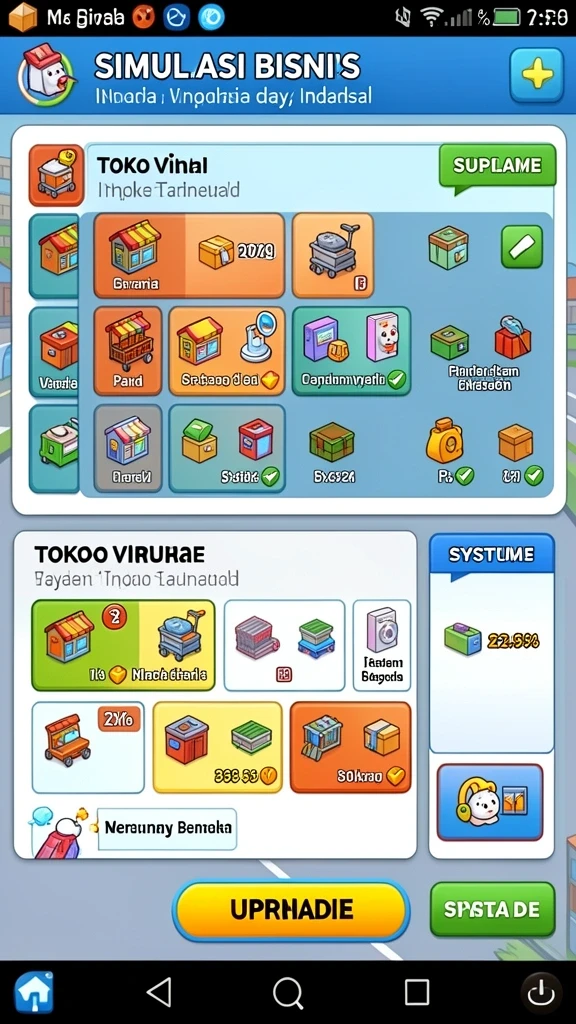
Task: Tap the green SPSTADE button
Action: pyautogui.click(x=492, y=910)
